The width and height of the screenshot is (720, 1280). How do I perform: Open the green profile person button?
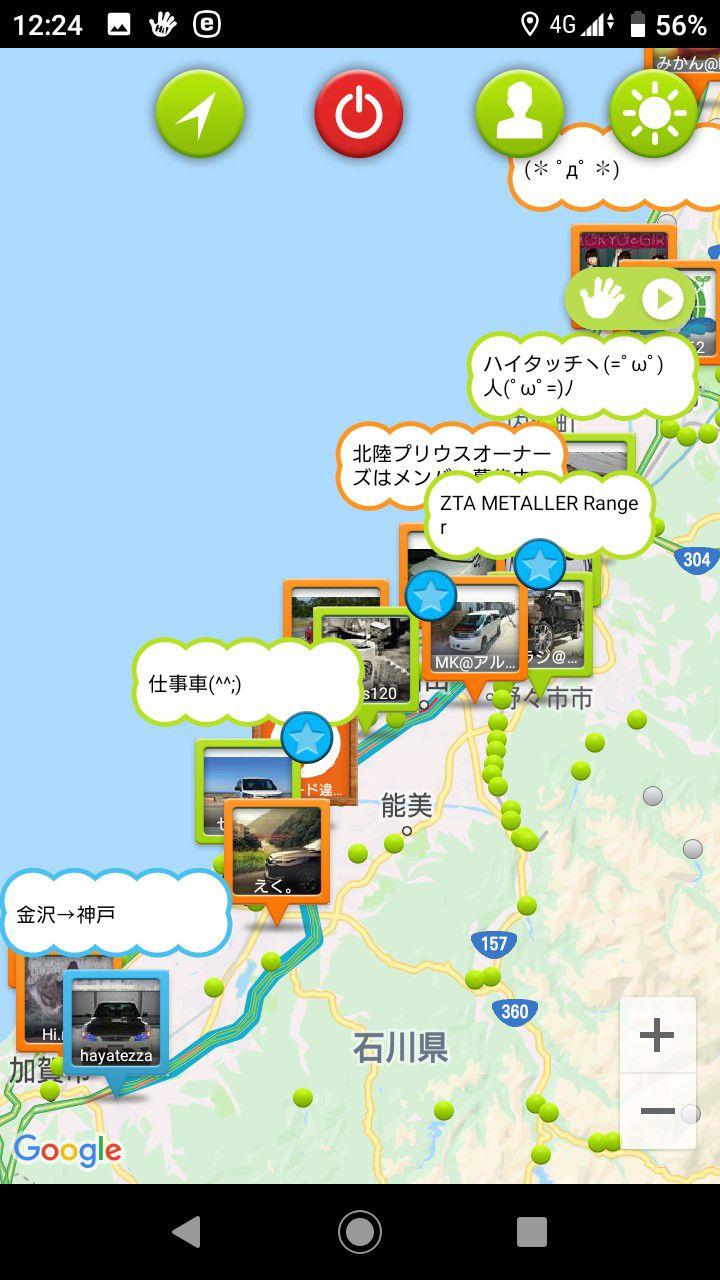[519, 114]
